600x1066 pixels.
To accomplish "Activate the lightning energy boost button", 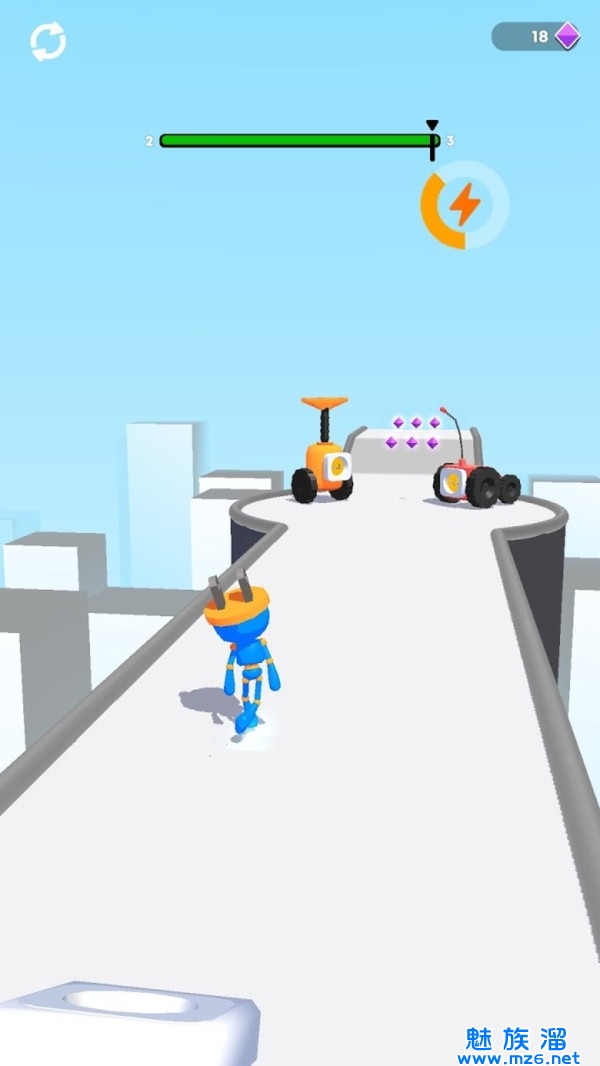I will pyautogui.click(x=463, y=205).
